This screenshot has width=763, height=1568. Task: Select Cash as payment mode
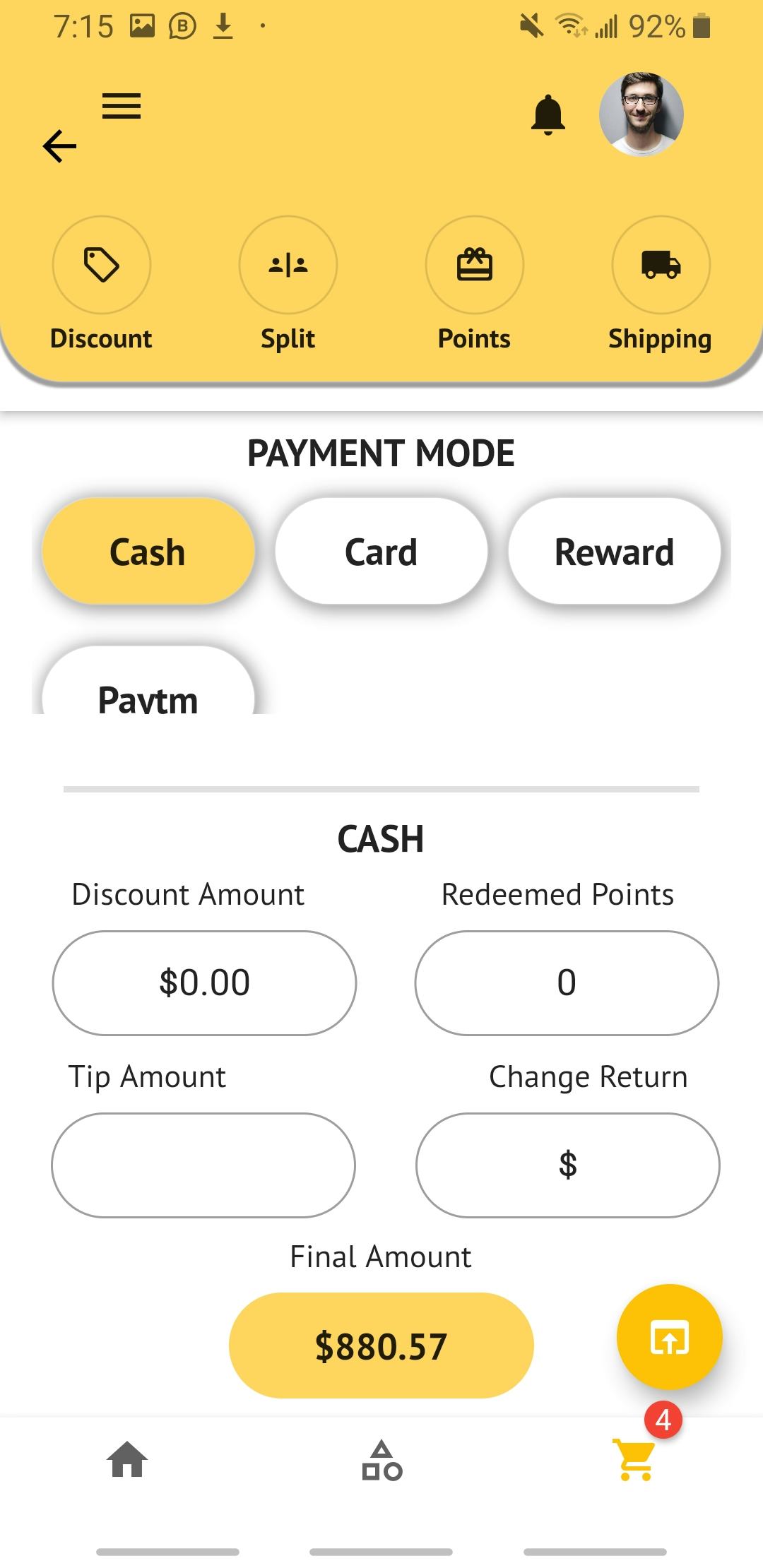pyautogui.click(x=148, y=552)
